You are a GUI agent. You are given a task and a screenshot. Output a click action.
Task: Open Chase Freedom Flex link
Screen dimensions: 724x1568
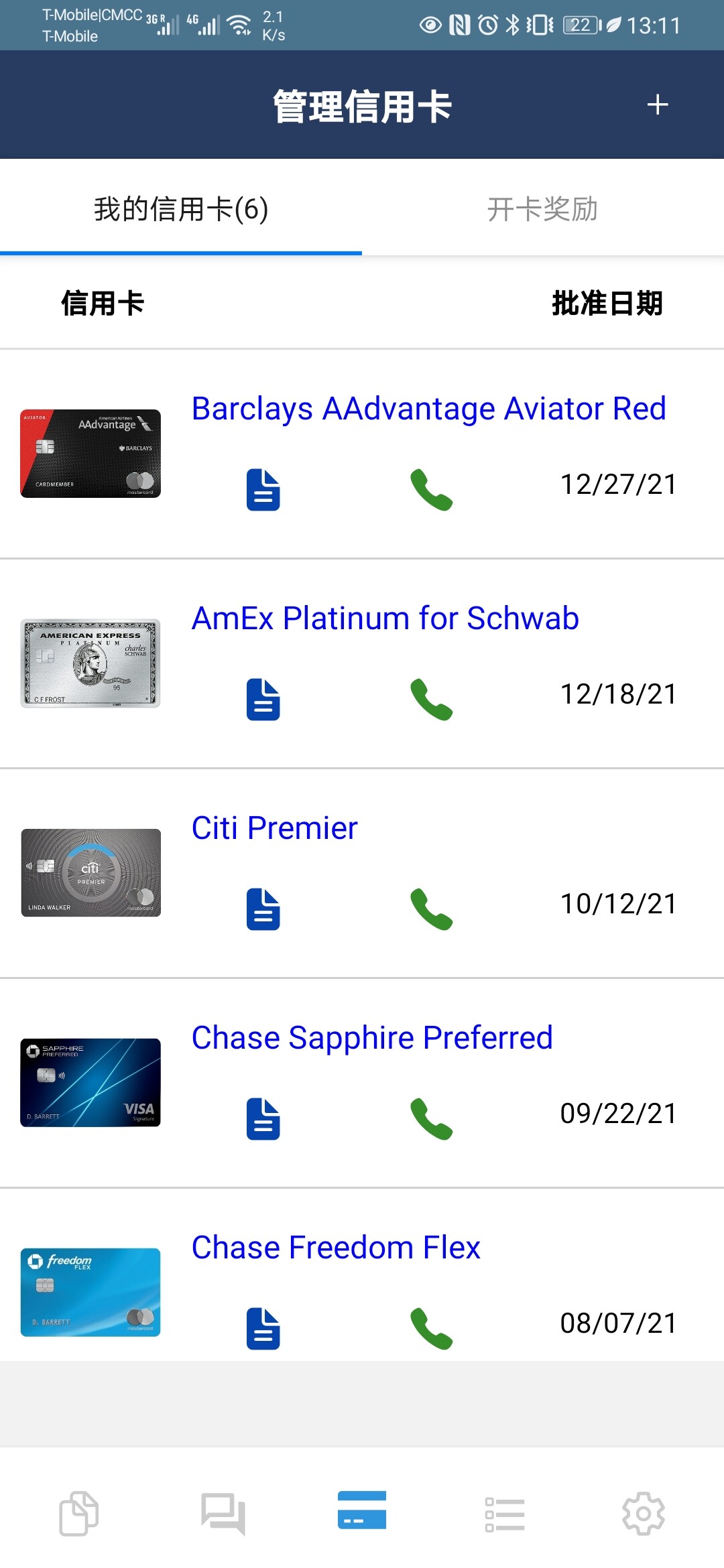(x=336, y=1248)
